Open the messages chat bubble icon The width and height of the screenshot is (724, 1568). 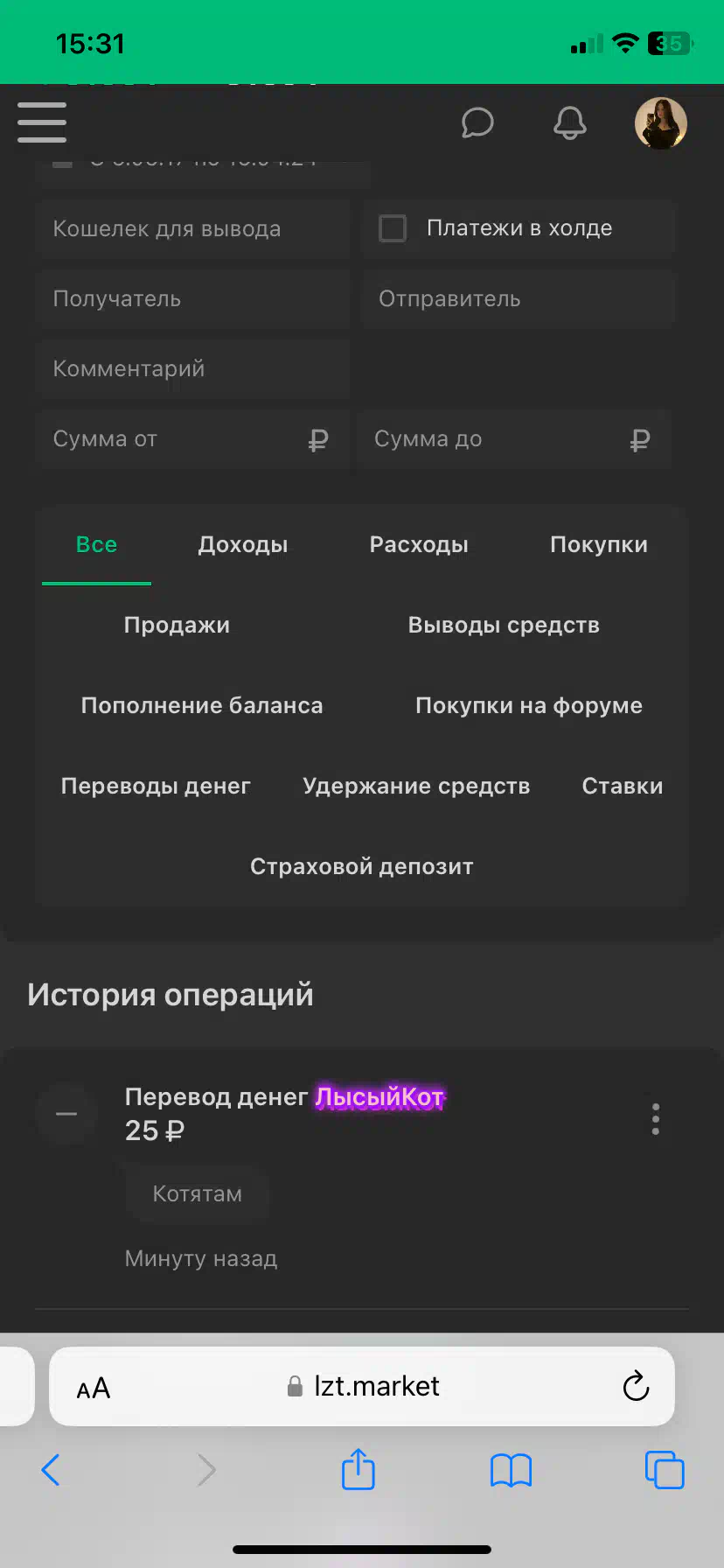477,123
